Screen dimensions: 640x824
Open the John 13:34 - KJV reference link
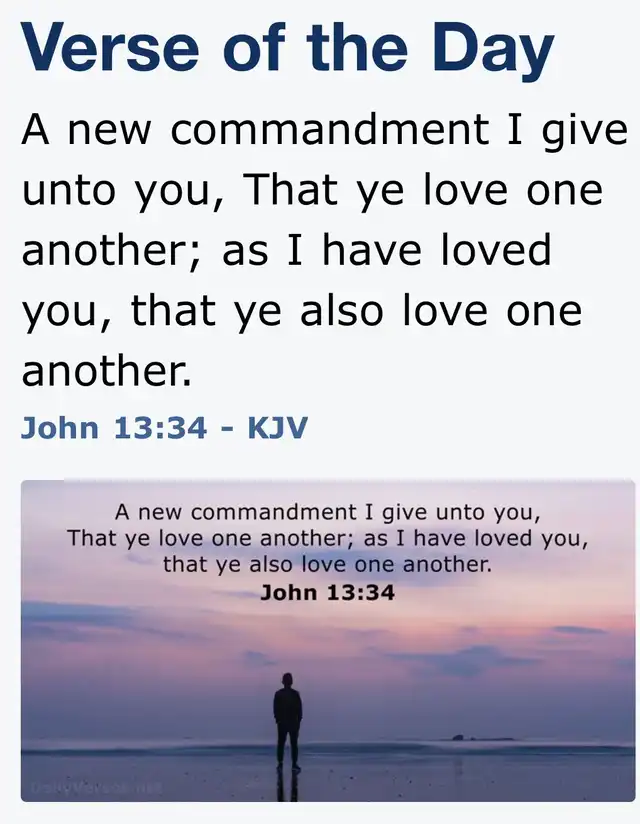tap(164, 429)
